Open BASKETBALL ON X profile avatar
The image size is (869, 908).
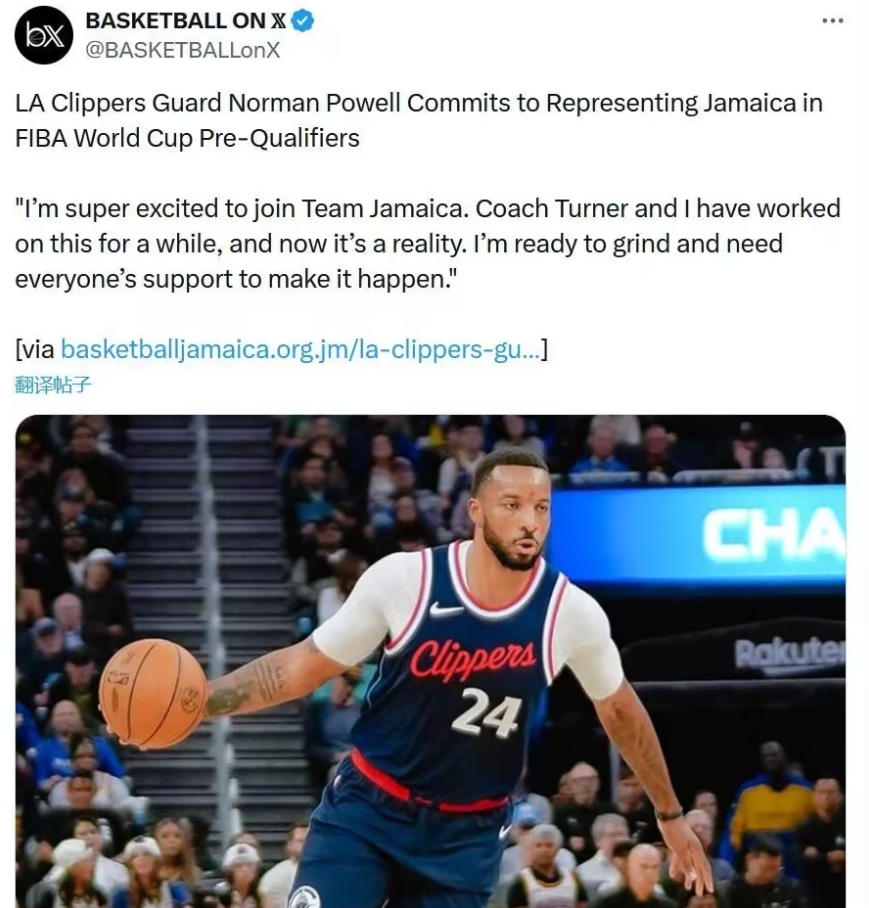[x=44, y=35]
